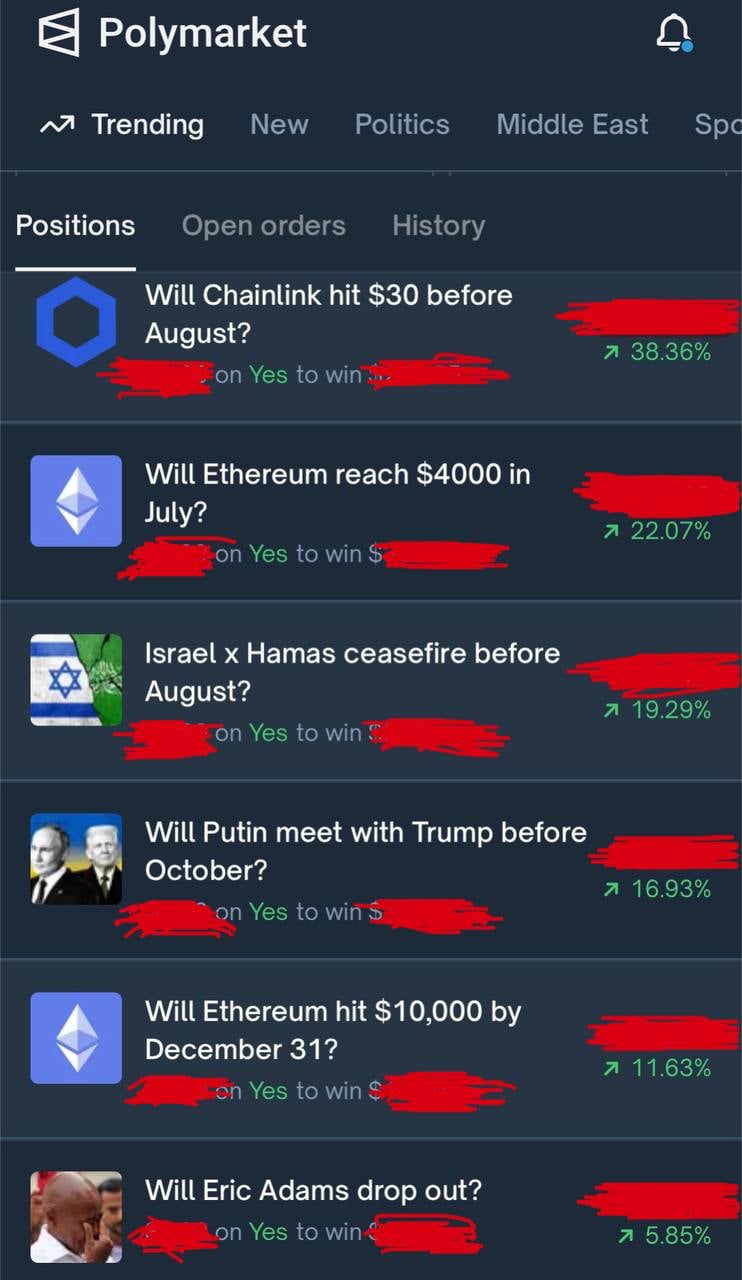The width and height of the screenshot is (742, 1280).
Task: Open Ethereum $10,000 by December 31 position
Action: click(333, 1029)
